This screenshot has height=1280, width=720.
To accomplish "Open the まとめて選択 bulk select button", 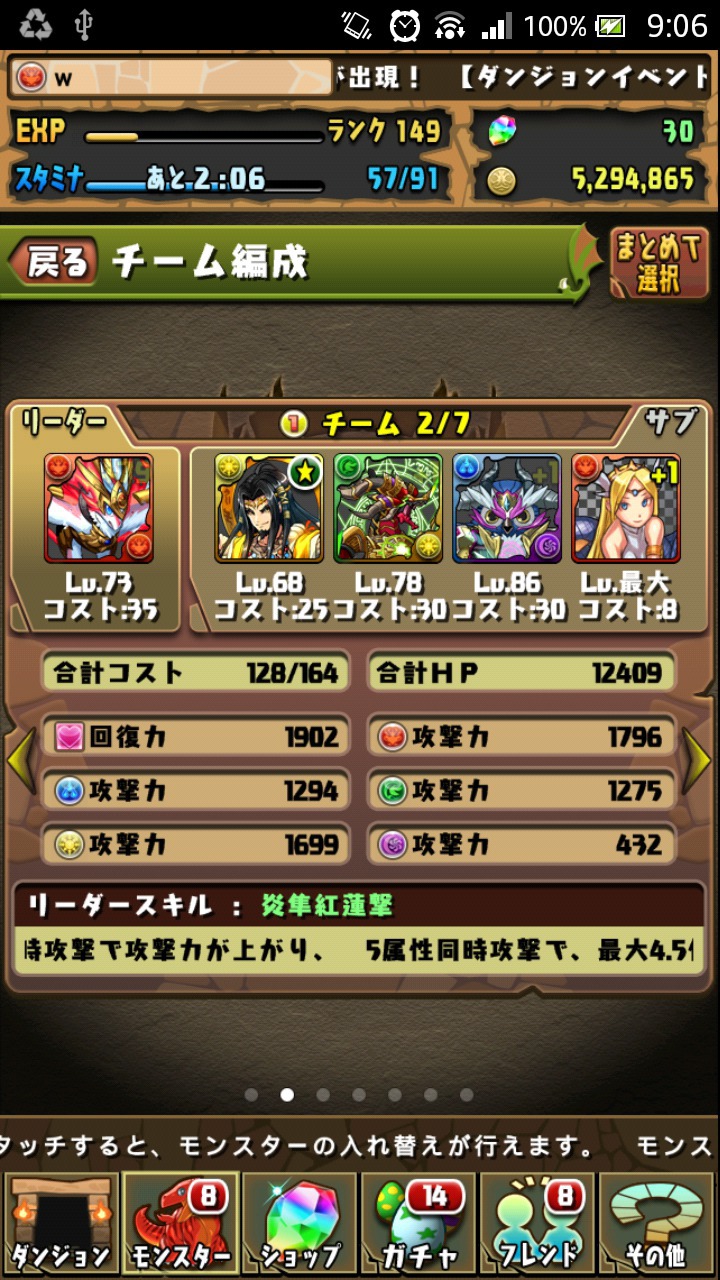I will tap(660, 263).
